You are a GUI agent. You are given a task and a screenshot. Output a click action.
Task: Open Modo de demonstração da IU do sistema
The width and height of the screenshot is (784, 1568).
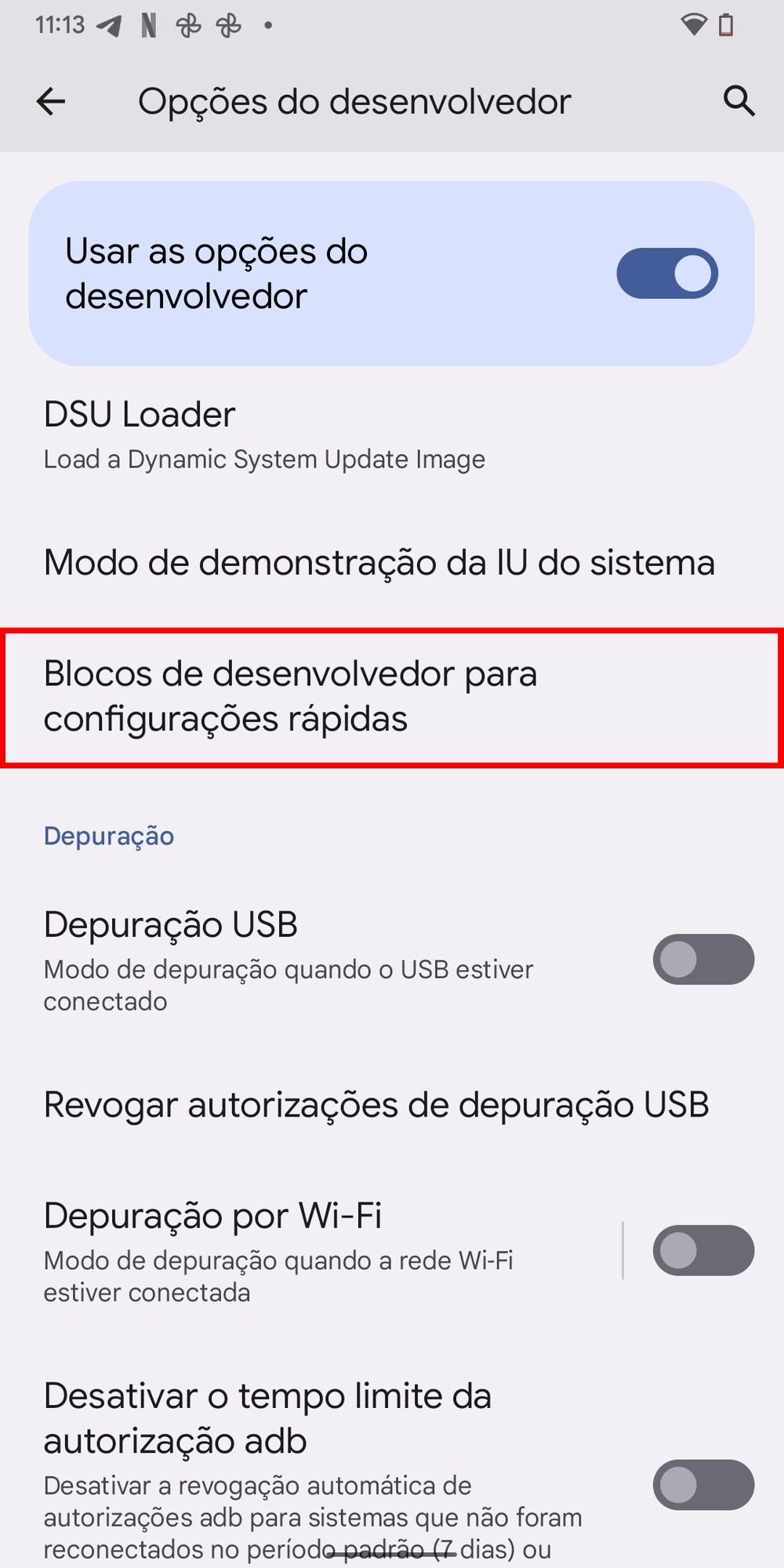pyautogui.click(x=379, y=563)
